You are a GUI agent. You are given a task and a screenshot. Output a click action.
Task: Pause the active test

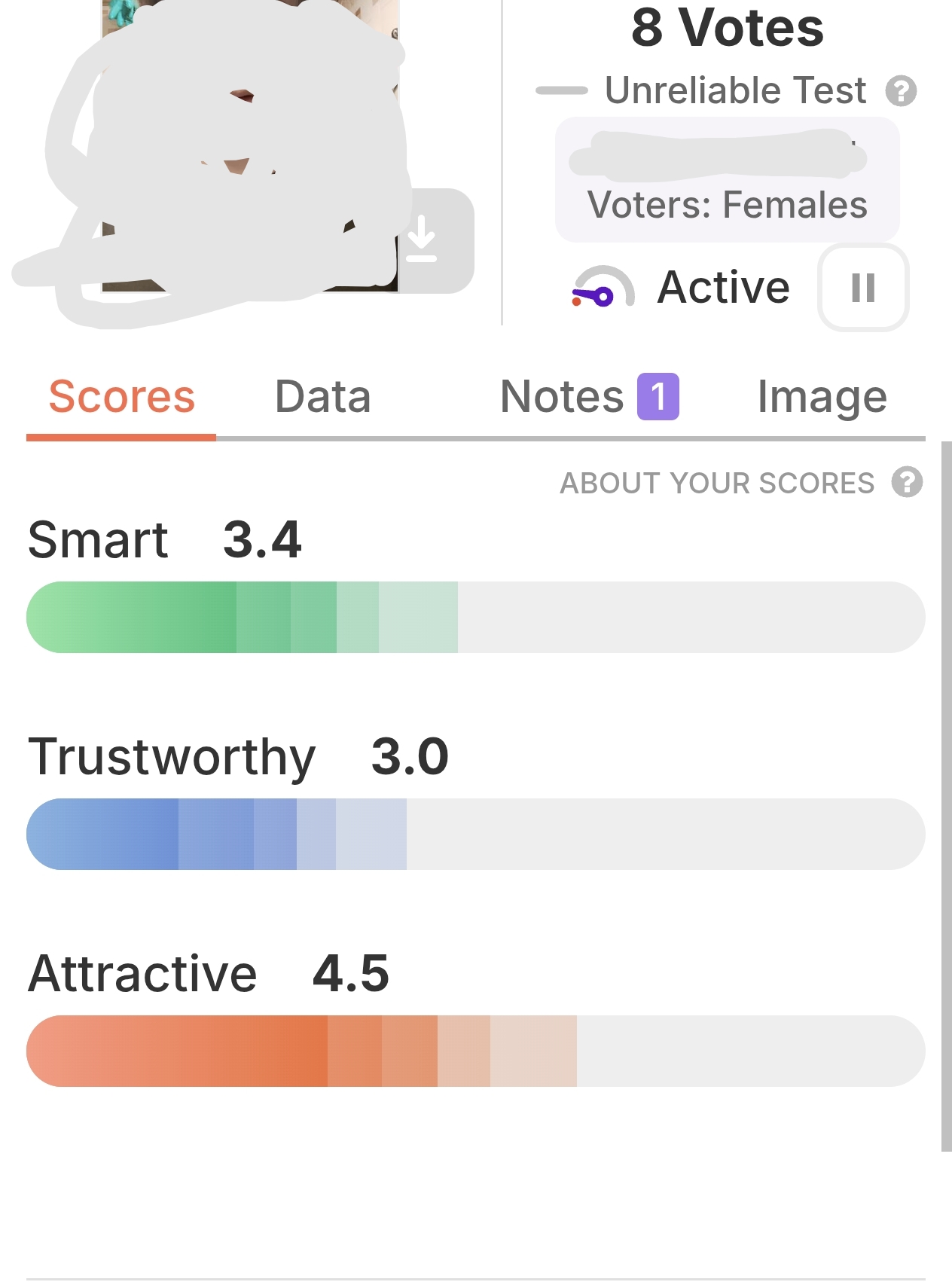[x=863, y=288]
